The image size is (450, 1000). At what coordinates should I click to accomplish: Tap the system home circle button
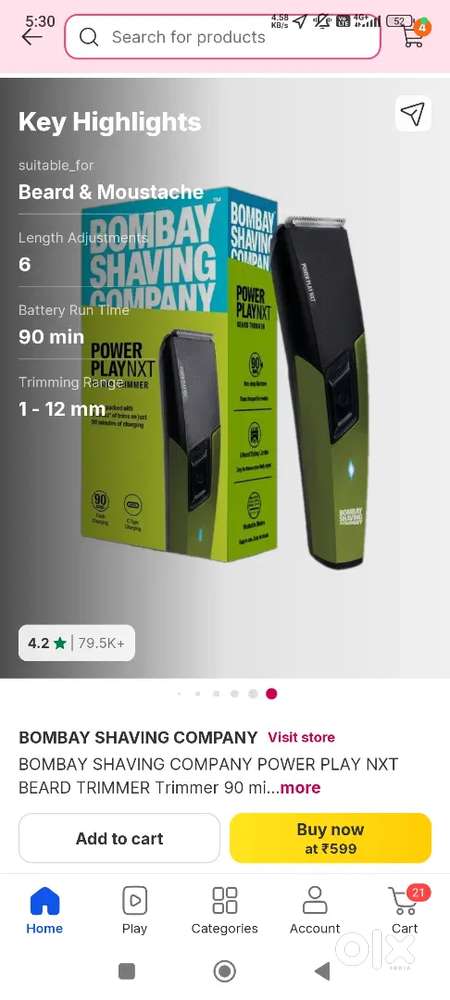pos(224,971)
